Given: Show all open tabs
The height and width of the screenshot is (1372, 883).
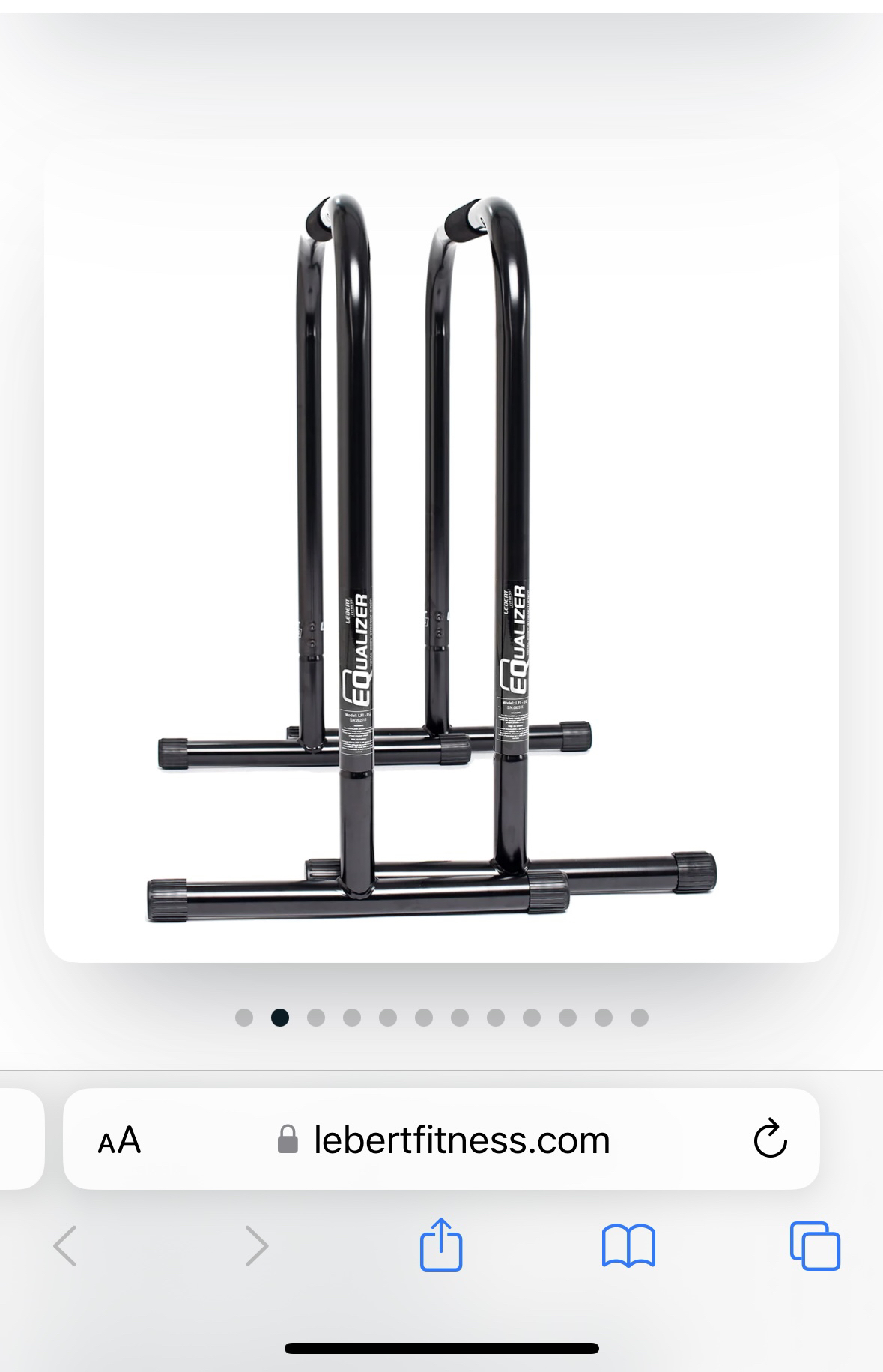Looking at the screenshot, I should pyautogui.click(x=815, y=1245).
